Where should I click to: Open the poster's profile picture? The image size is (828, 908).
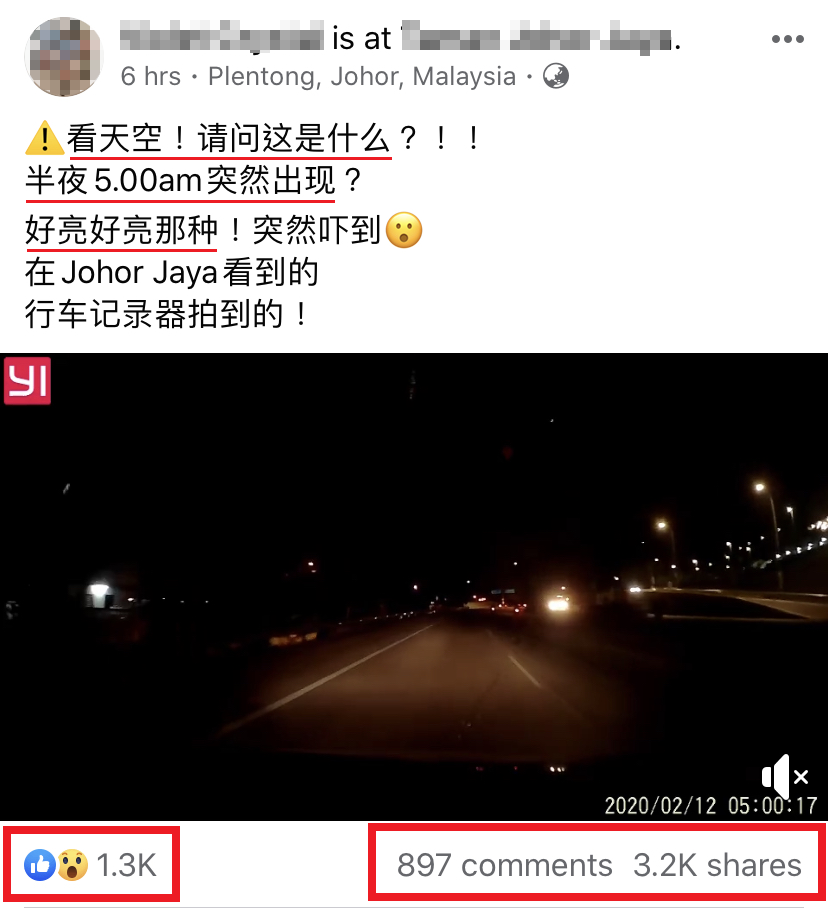[63, 56]
